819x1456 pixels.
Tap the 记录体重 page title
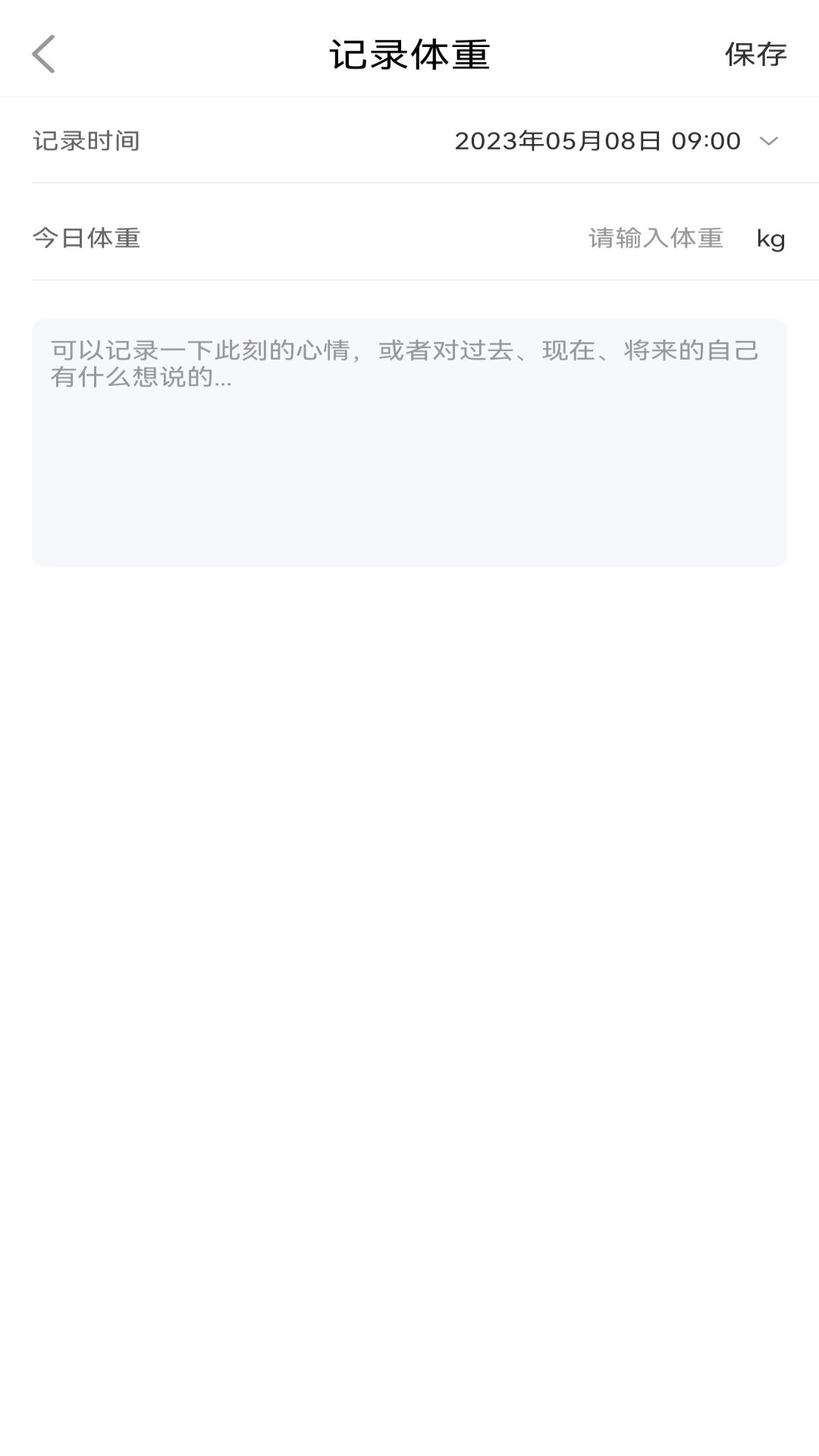409,55
